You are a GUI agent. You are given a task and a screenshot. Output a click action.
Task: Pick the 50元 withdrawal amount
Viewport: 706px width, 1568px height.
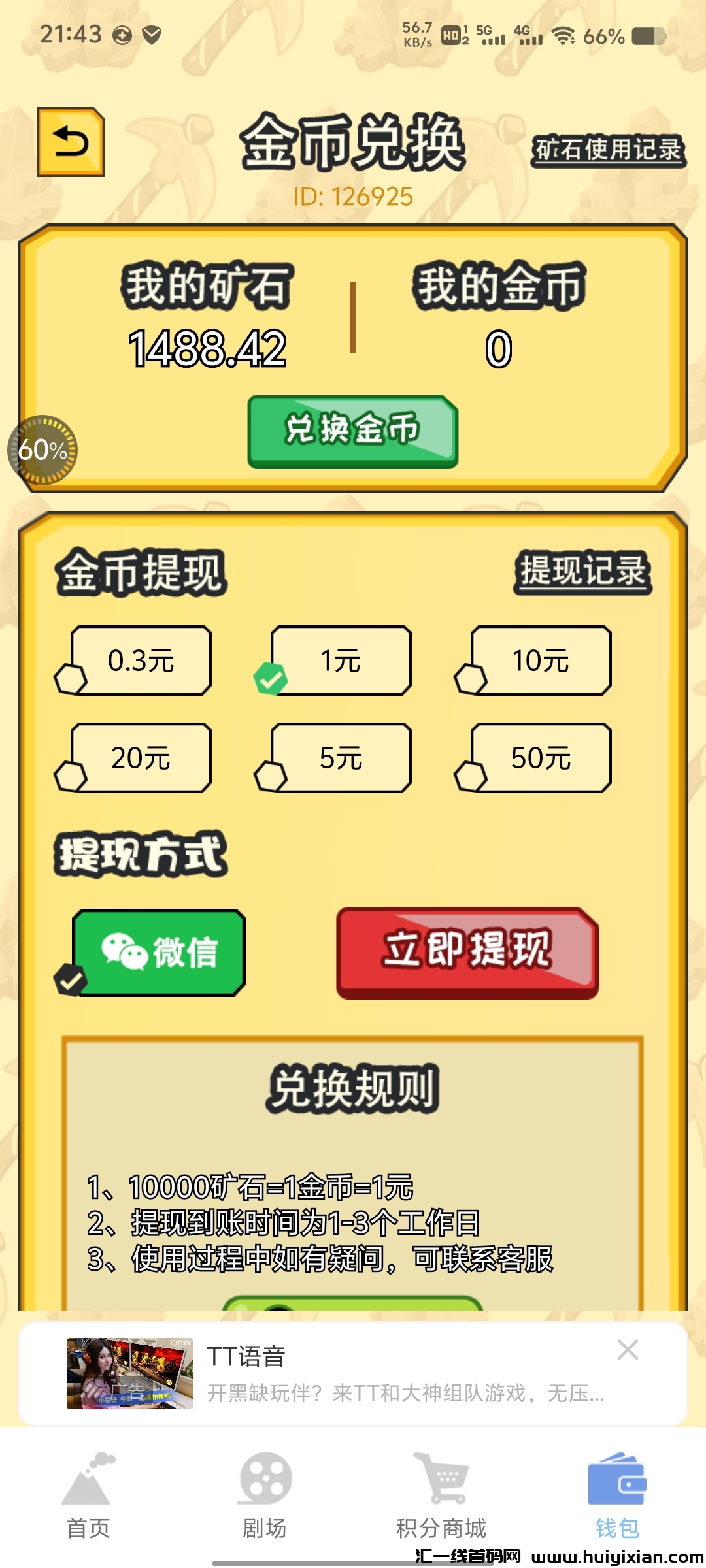(x=541, y=758)
